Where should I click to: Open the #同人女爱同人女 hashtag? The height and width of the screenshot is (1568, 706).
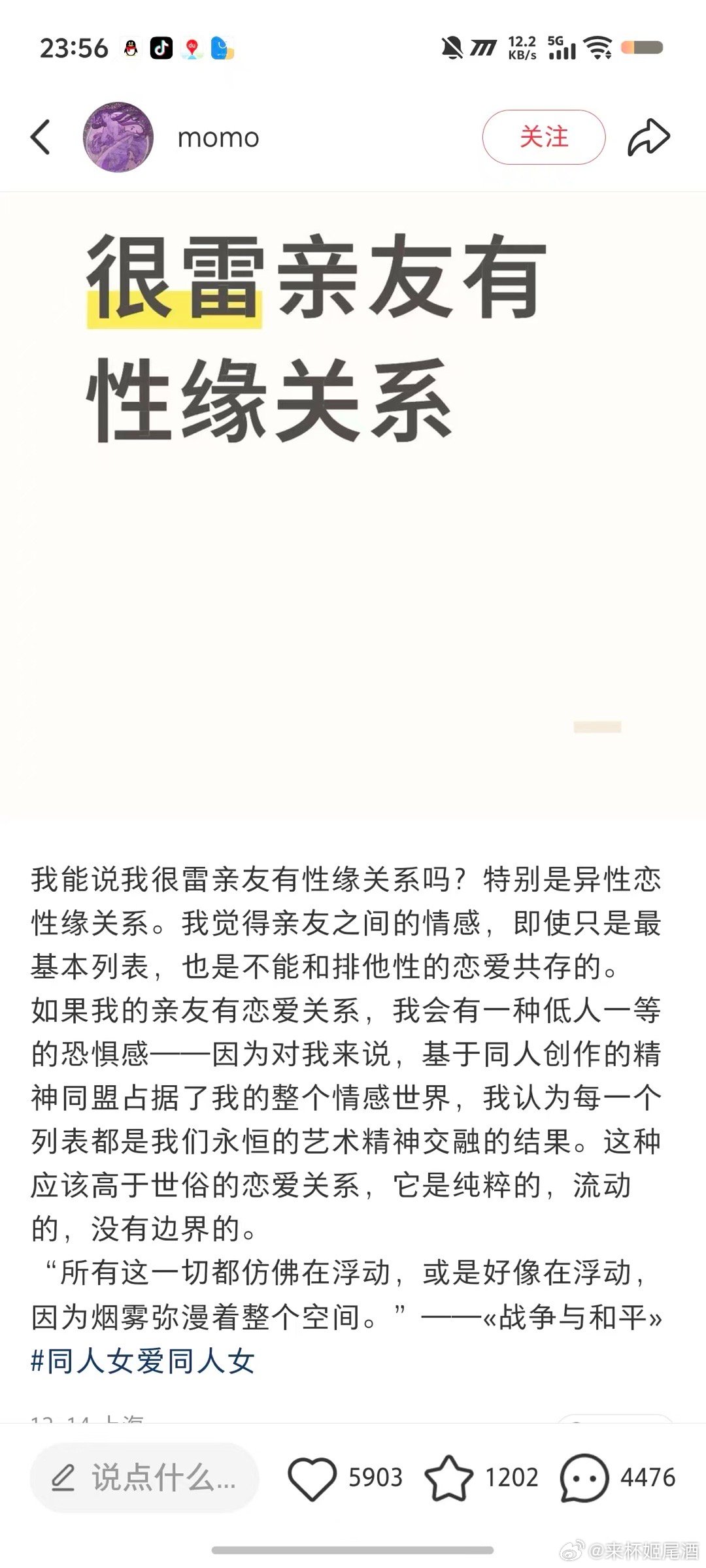pyautogui.click(x=143, y=1361)
